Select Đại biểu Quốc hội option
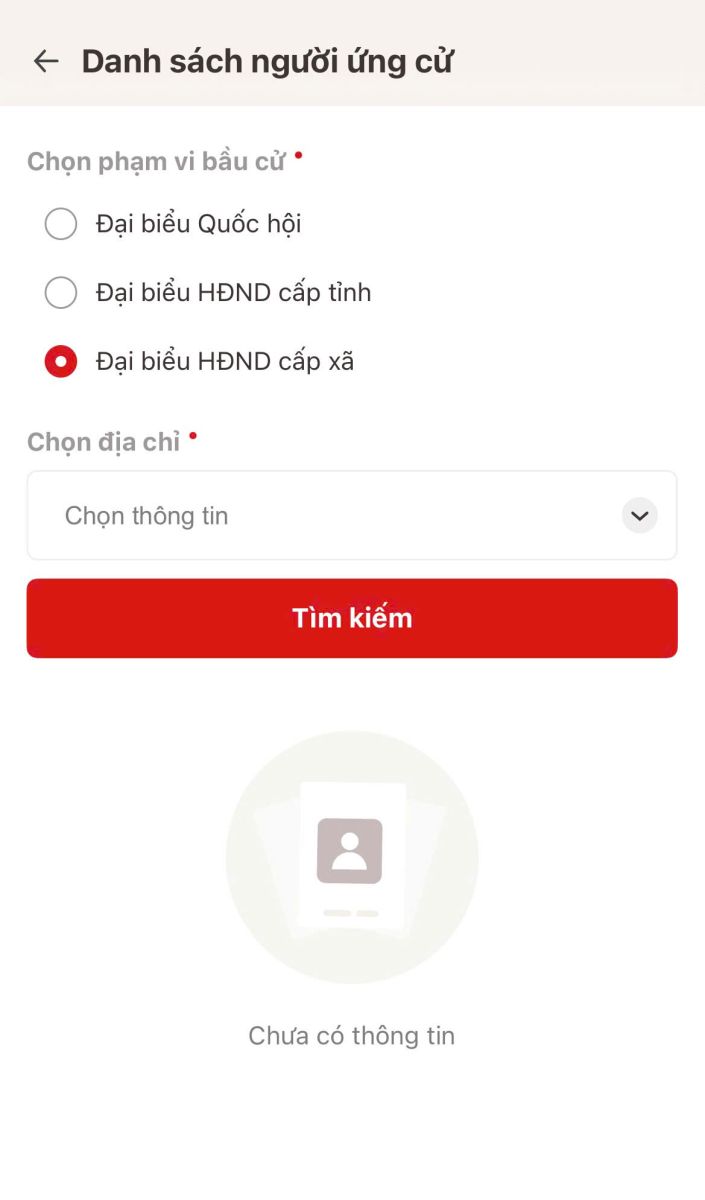This screenshot has width=705, height=1200. (x=61, y=224)
